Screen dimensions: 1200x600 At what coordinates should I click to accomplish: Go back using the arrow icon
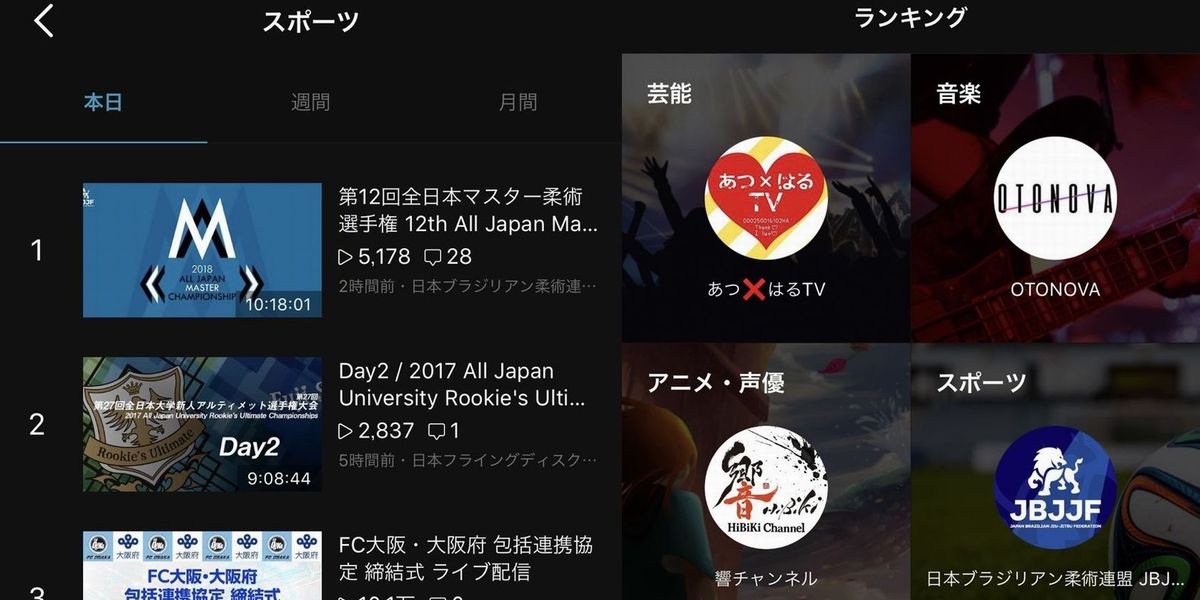click(x=44, y=21)
